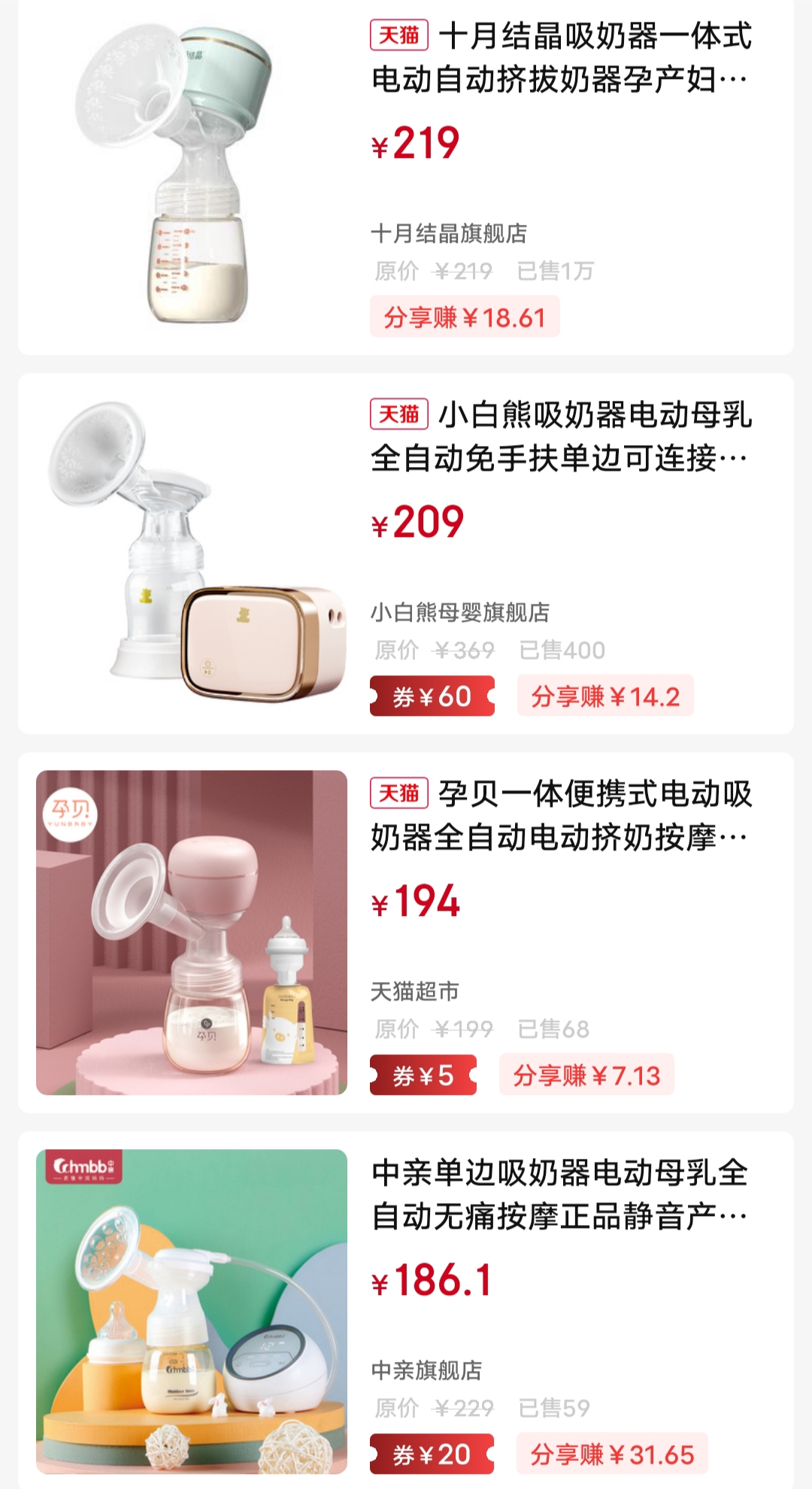Share to earn ¥31.65 on 中亲
The image size is (812, 1489).
coord(611,1454)
